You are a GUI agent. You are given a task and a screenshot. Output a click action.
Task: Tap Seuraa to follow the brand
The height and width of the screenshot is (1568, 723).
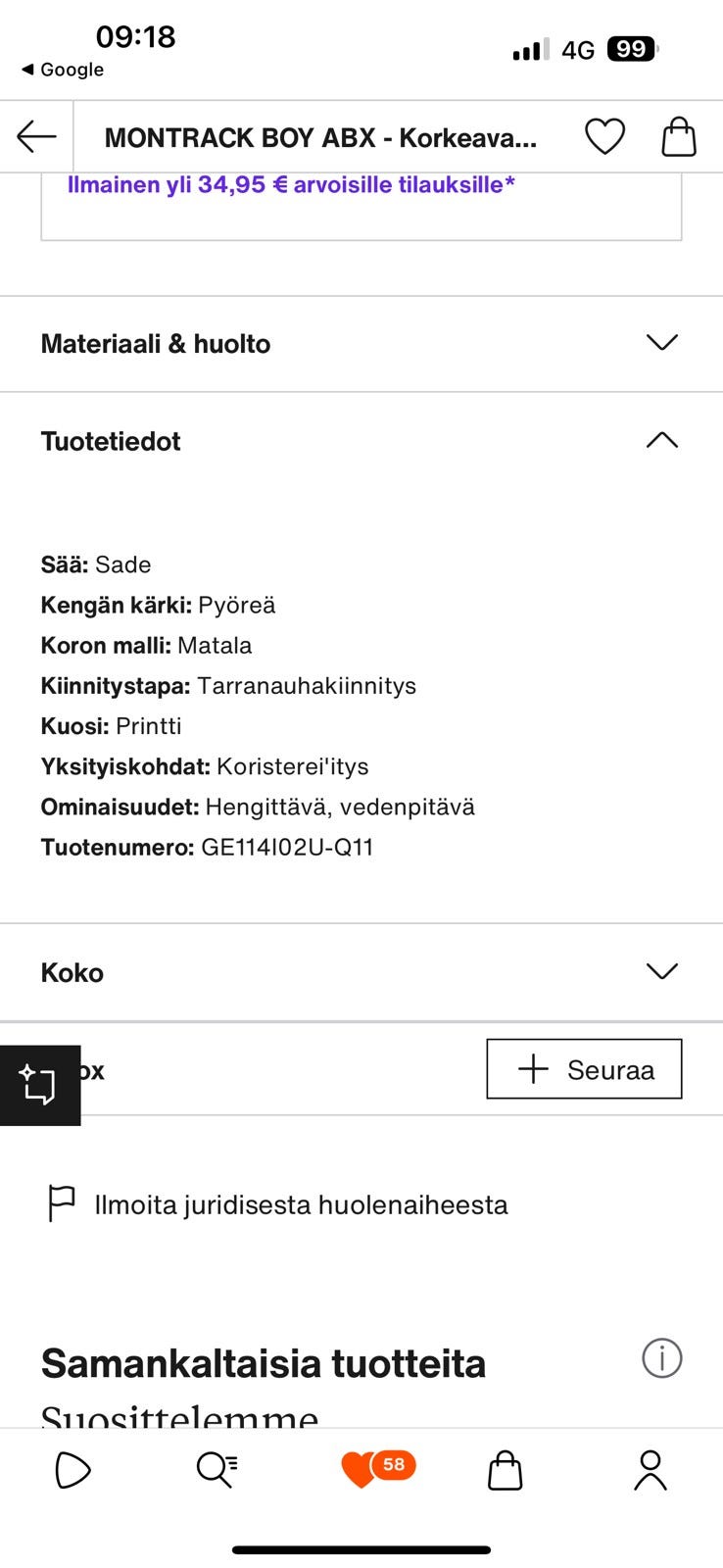[584, 1069]
